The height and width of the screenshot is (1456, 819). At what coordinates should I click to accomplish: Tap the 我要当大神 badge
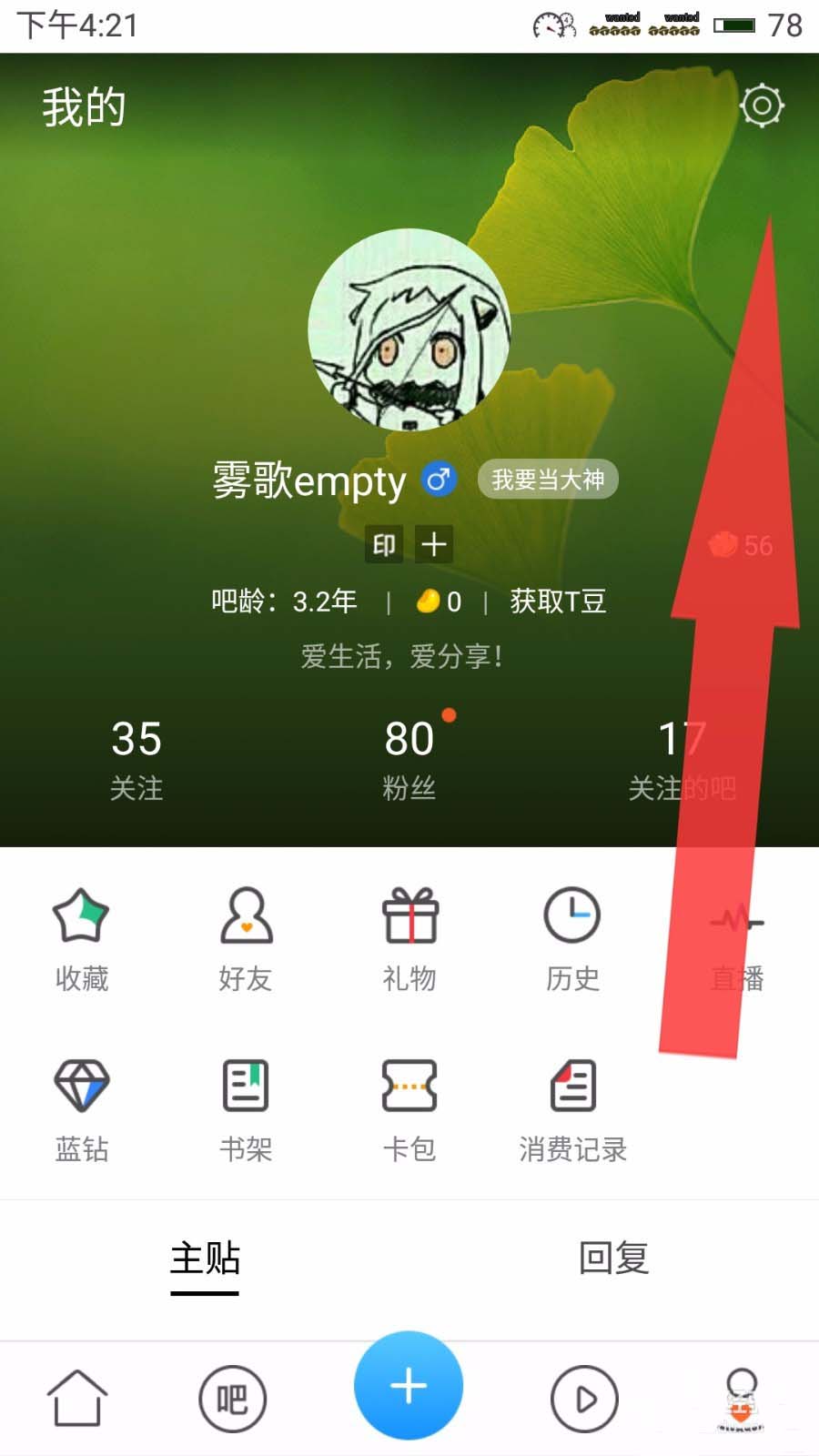pyautogui.click(x=548, y=480)
